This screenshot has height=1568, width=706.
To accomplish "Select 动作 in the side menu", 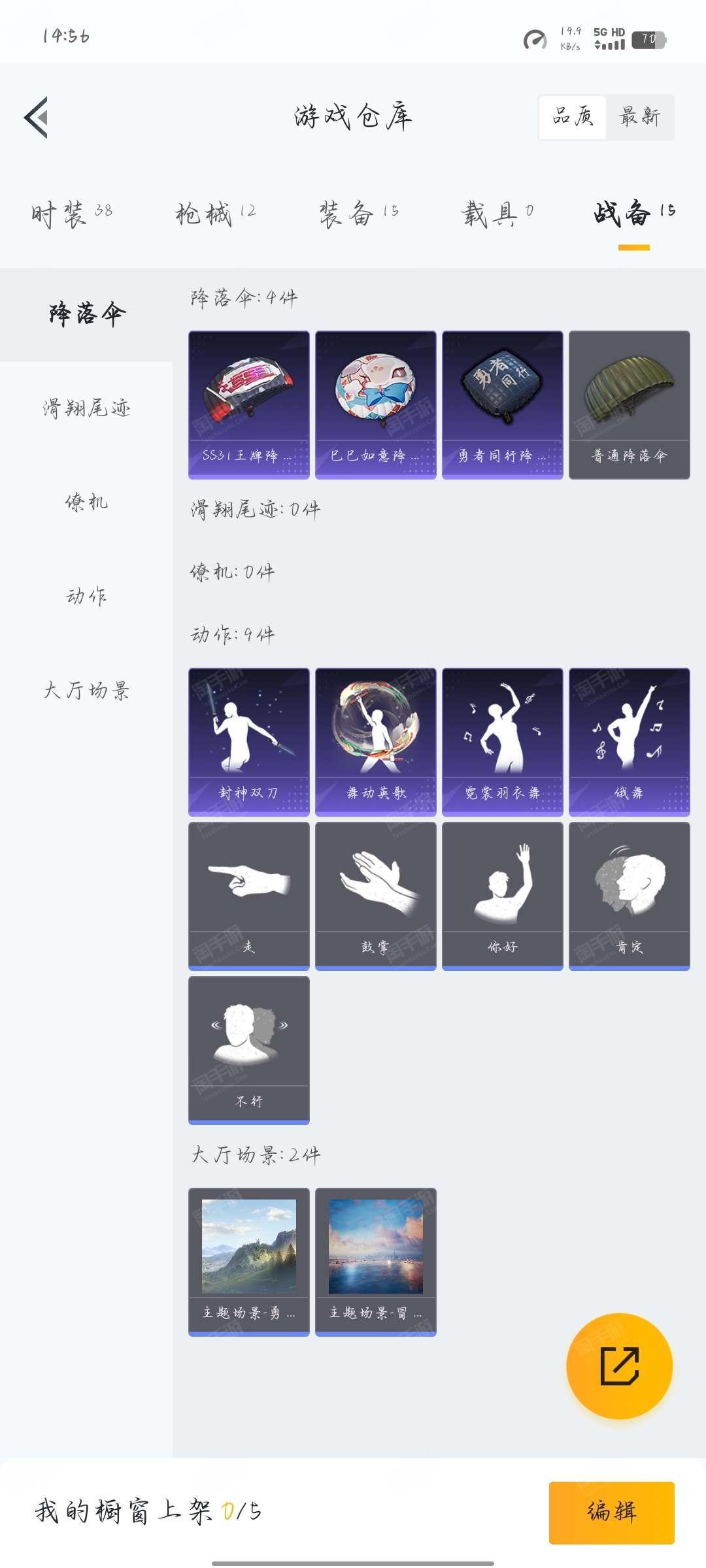I will click(86, 596).
